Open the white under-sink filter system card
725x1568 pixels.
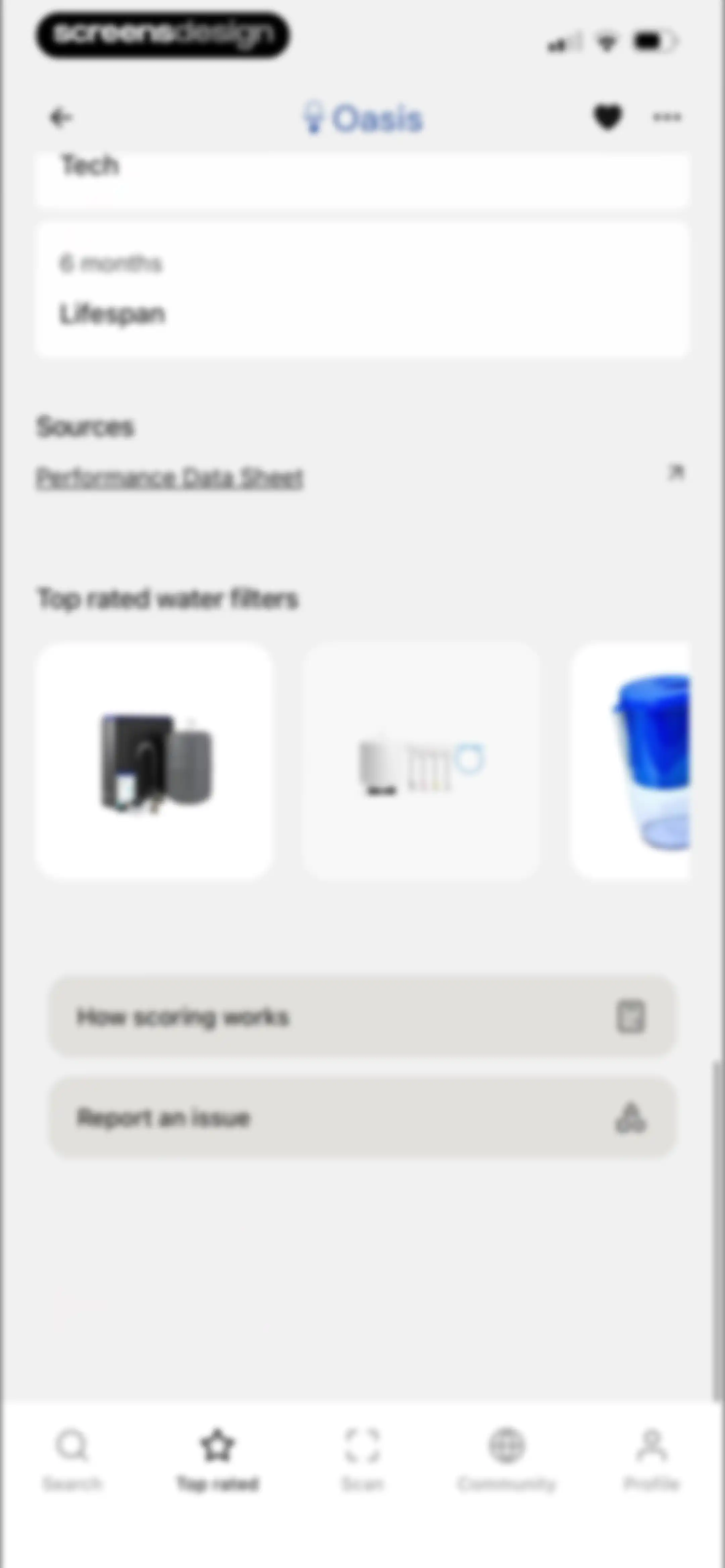click(x=421, y=761)
